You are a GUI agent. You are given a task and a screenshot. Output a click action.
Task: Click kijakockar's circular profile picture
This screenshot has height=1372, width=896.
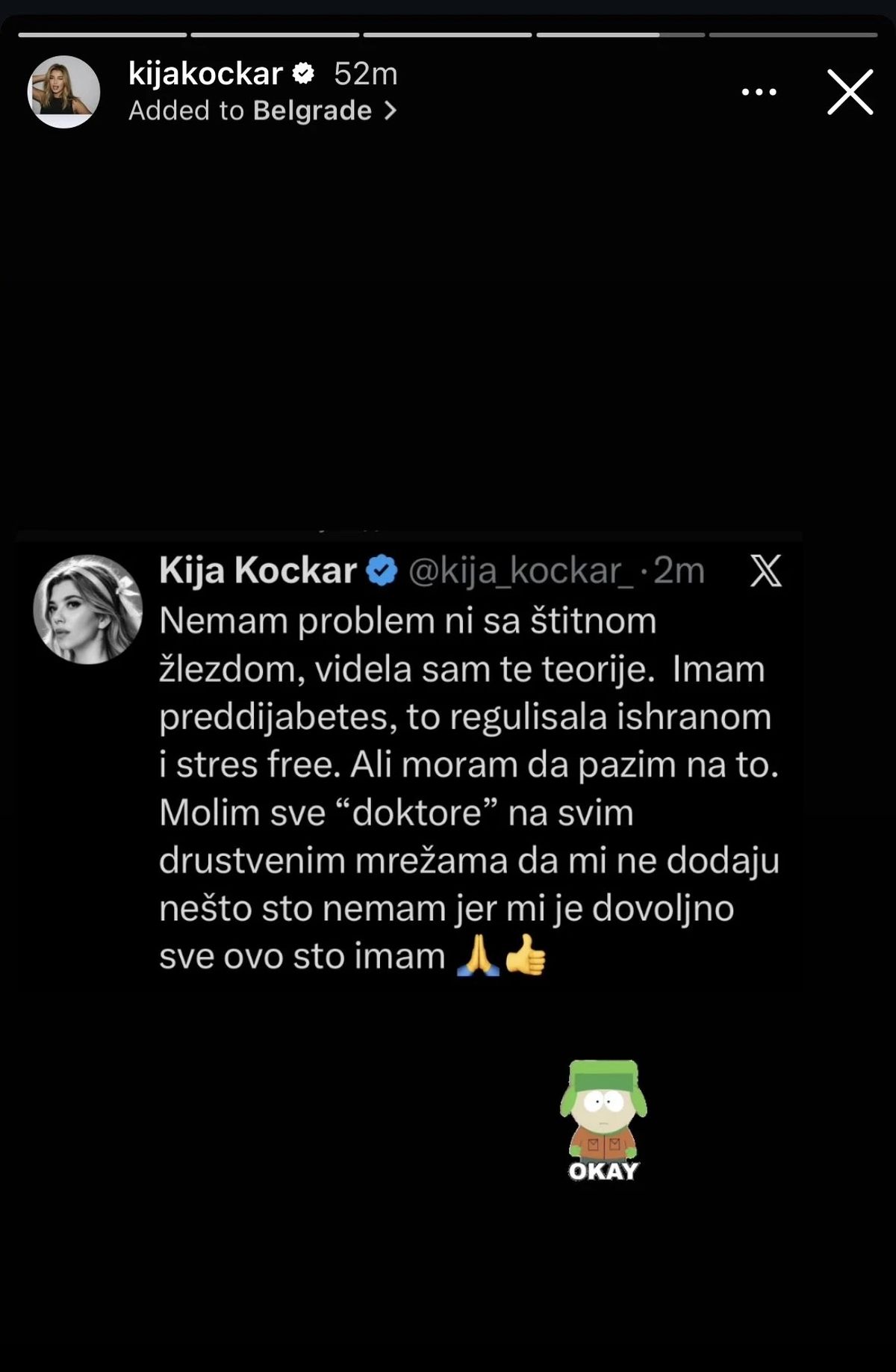(63, 92)
